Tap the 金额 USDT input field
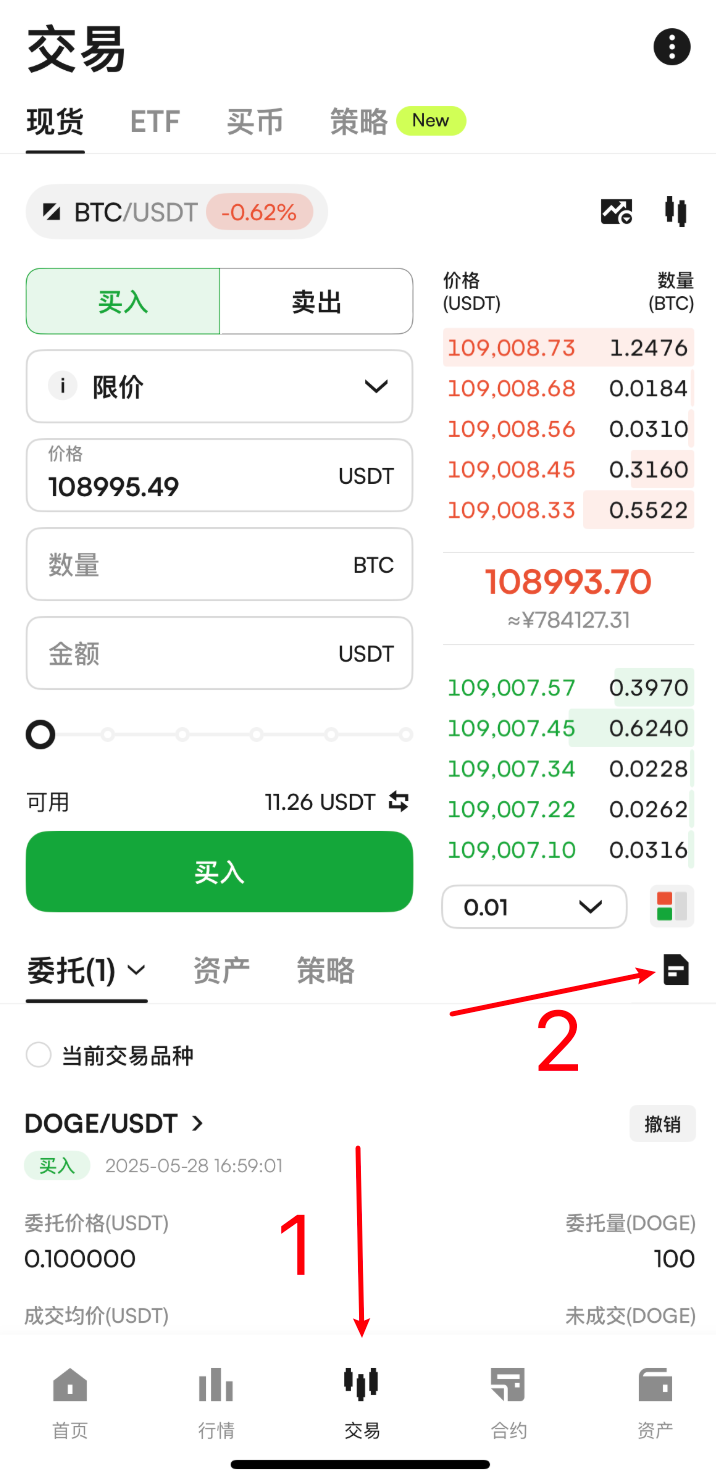 pos(219,653)
